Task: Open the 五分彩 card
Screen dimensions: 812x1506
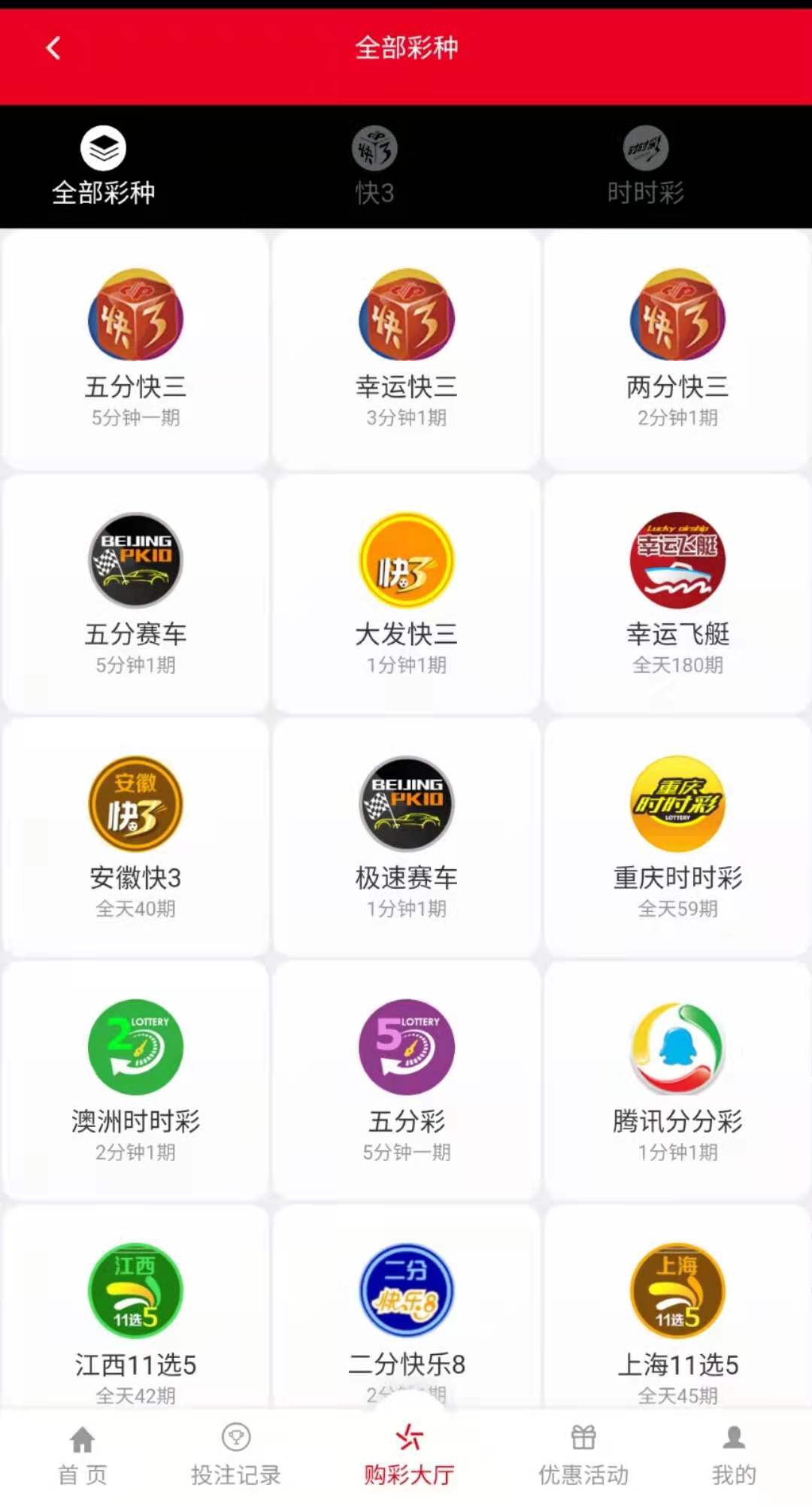Action: [x=406, y=1080]
